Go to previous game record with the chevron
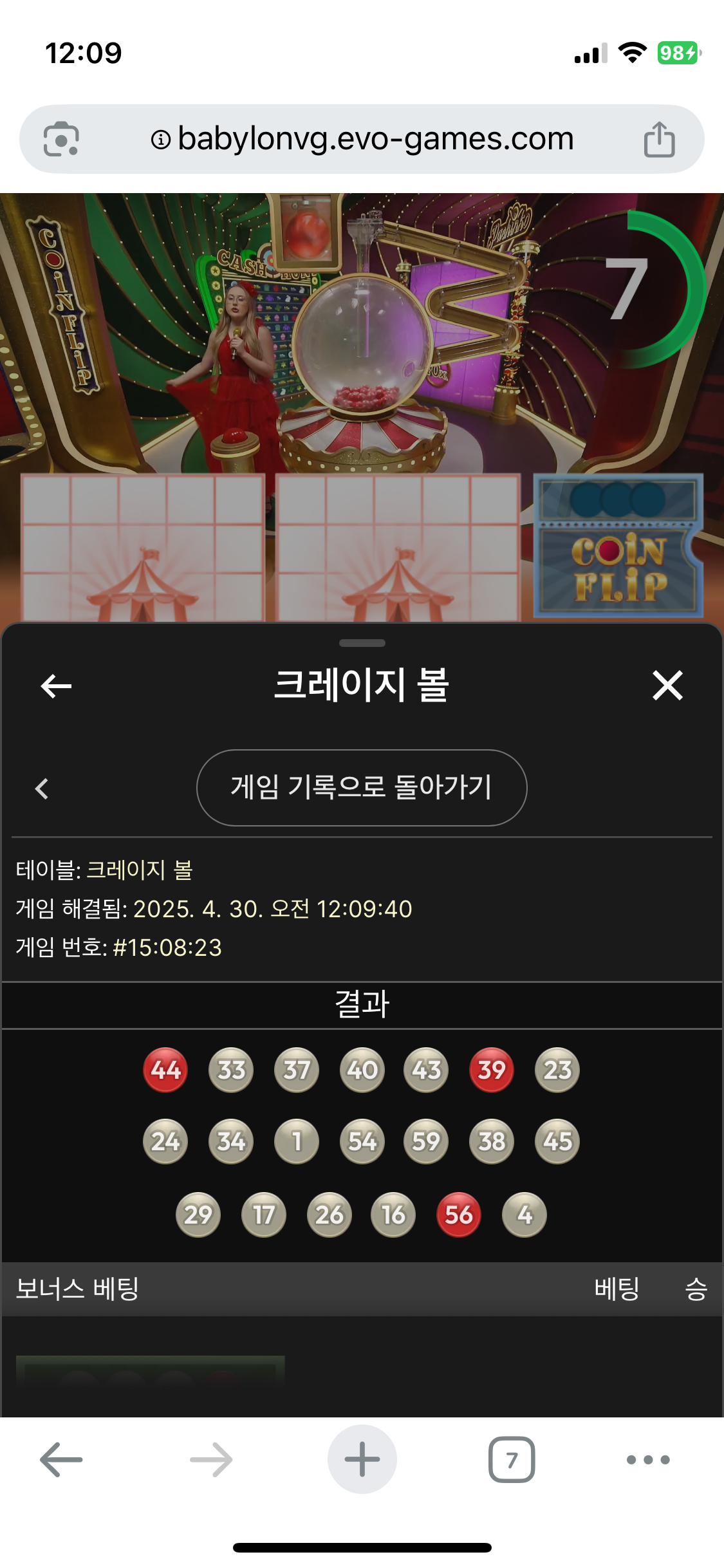Image resolution: width=724 pixels, height=1568 pixels. tap(42, 789)
